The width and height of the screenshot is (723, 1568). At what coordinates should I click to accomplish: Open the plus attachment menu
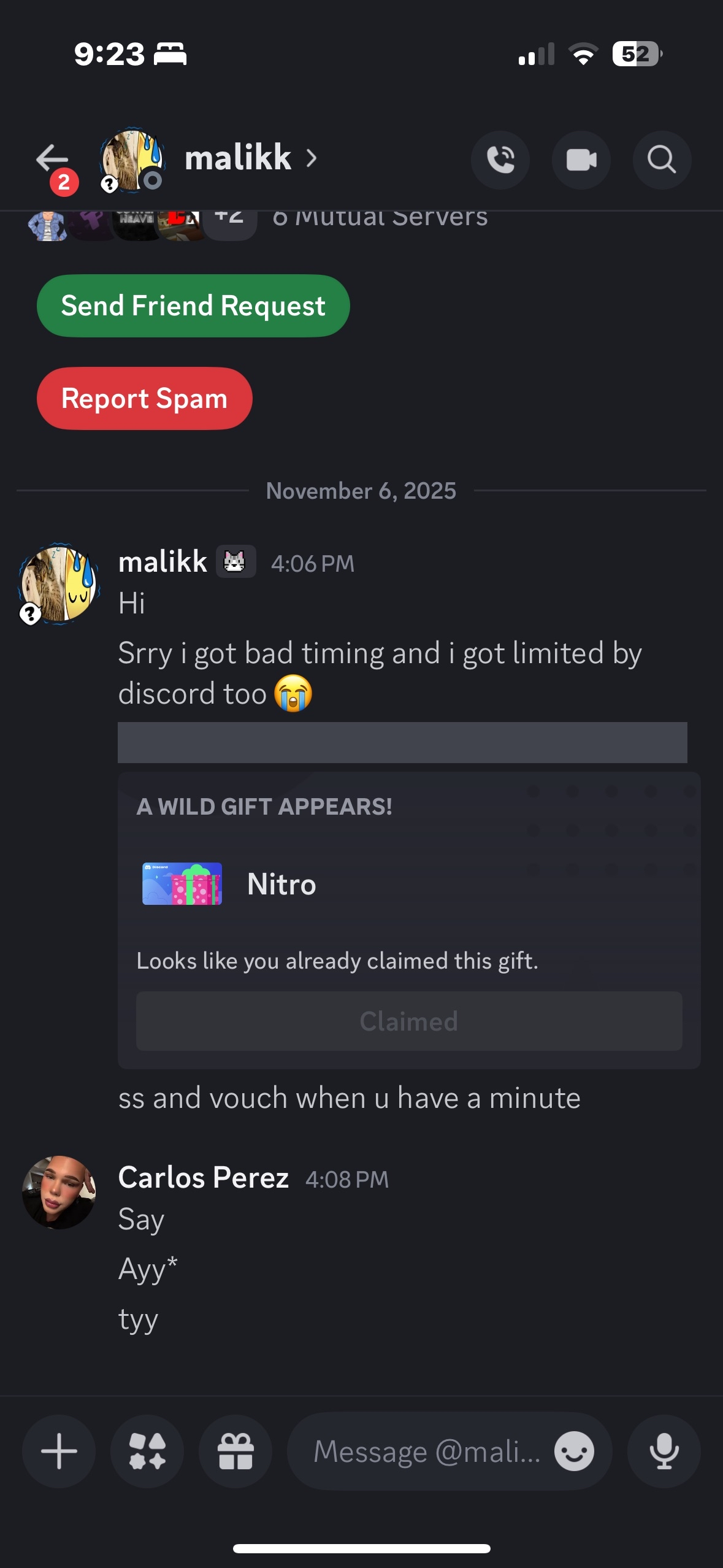59,1451
